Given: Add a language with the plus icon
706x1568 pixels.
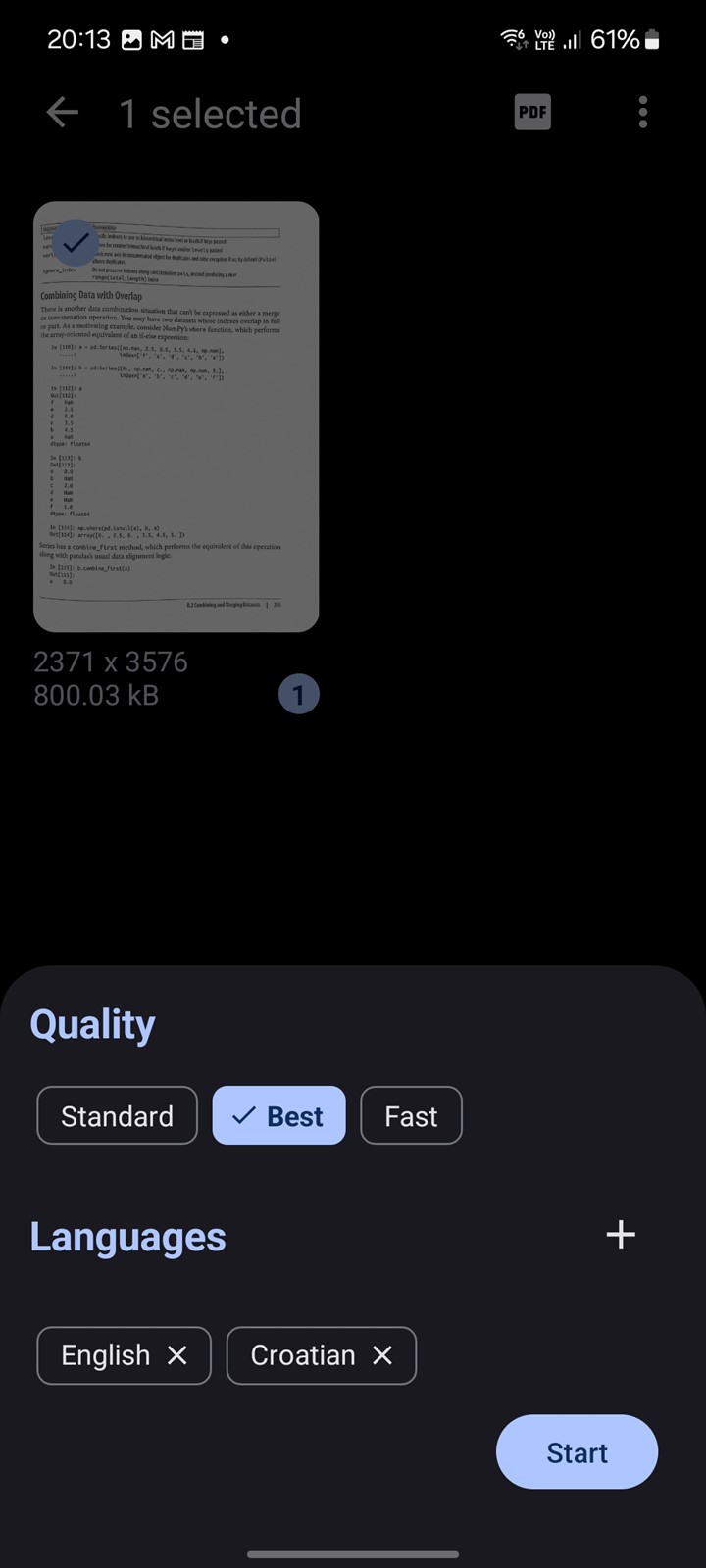Looking at the screenshot, I should coord(621,1235).
